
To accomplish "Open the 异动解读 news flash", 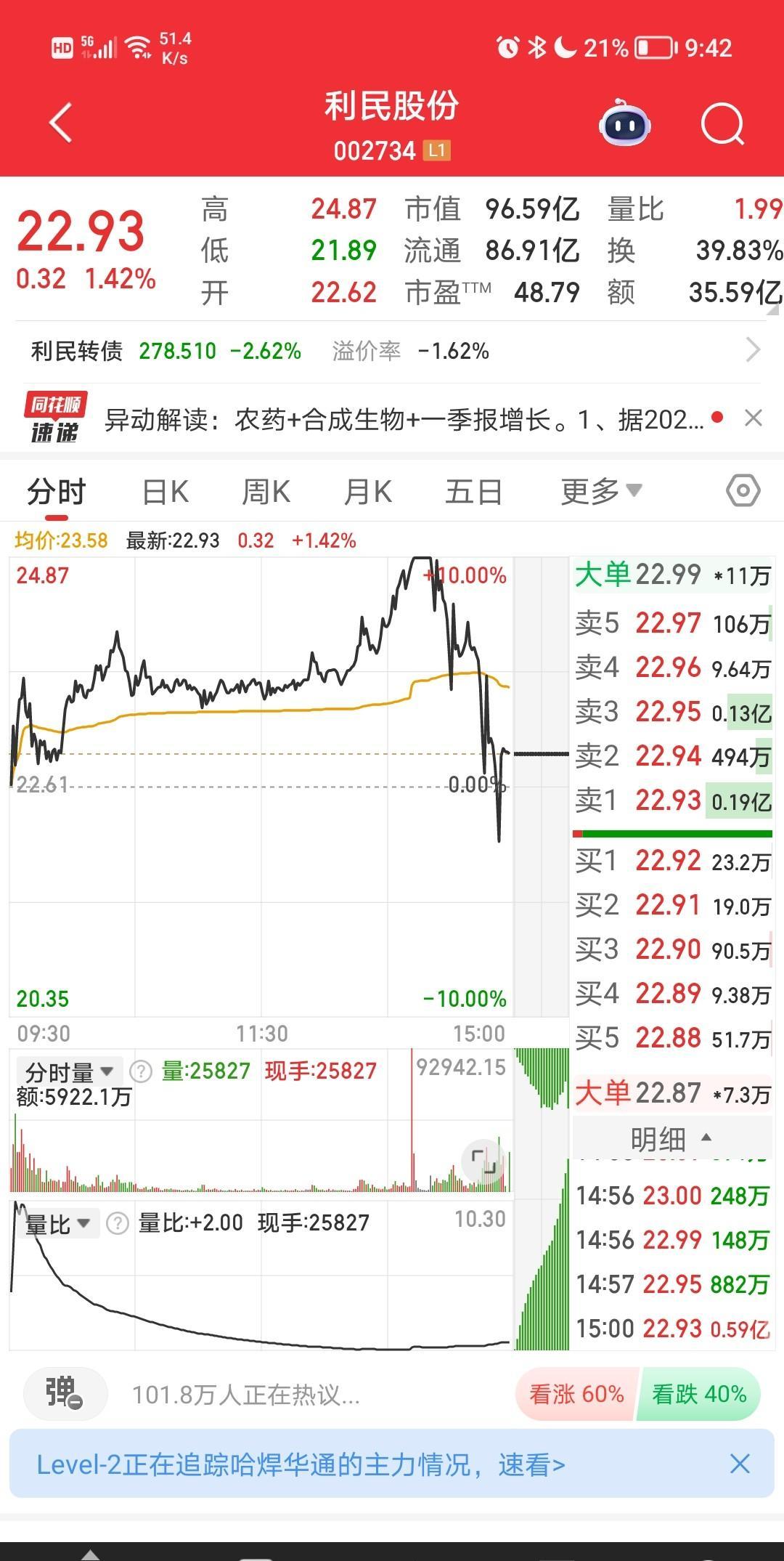I will [x=403, y=420].
